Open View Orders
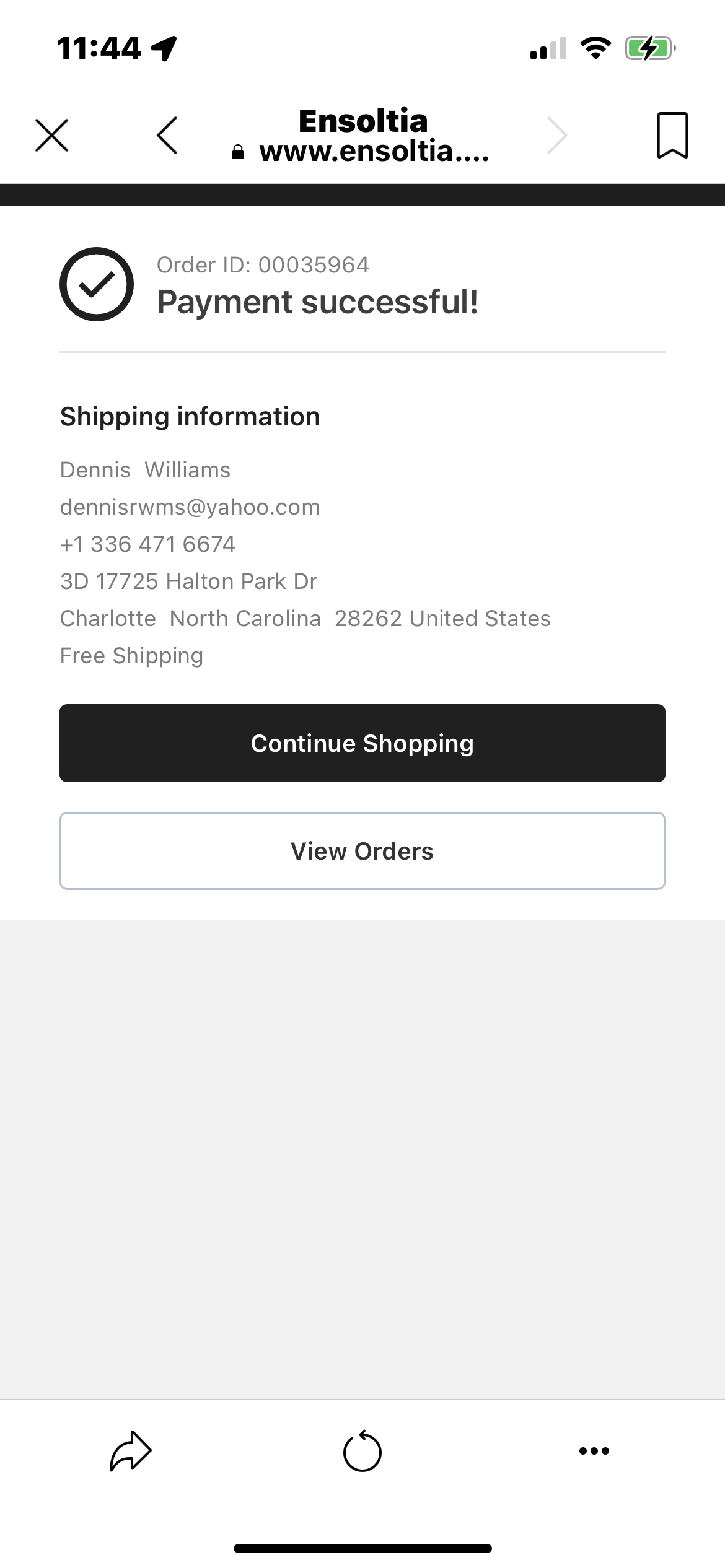The height and width of the screenshot is (1568, 725). (362, 851)
